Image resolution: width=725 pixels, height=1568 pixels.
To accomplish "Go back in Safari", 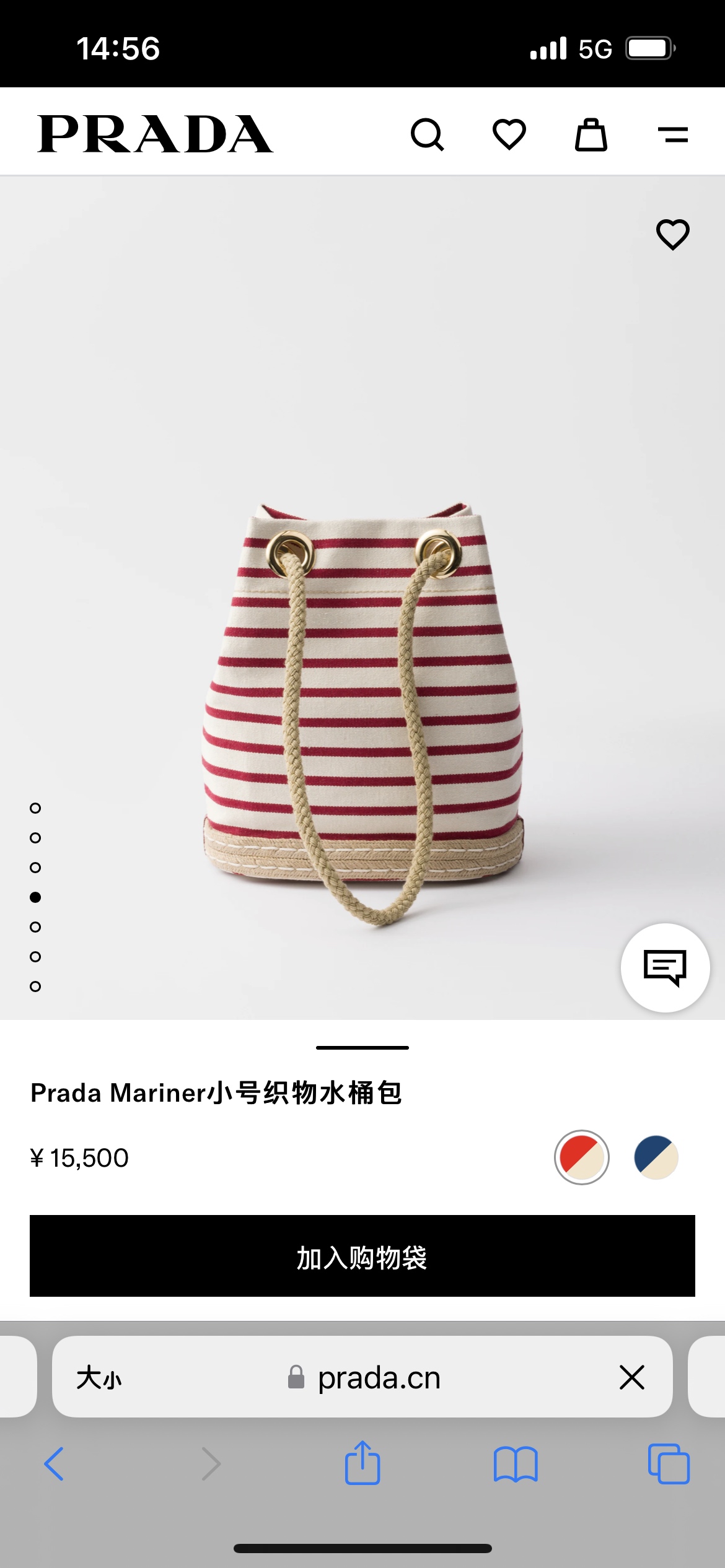I will click(x=54, y=1464).
